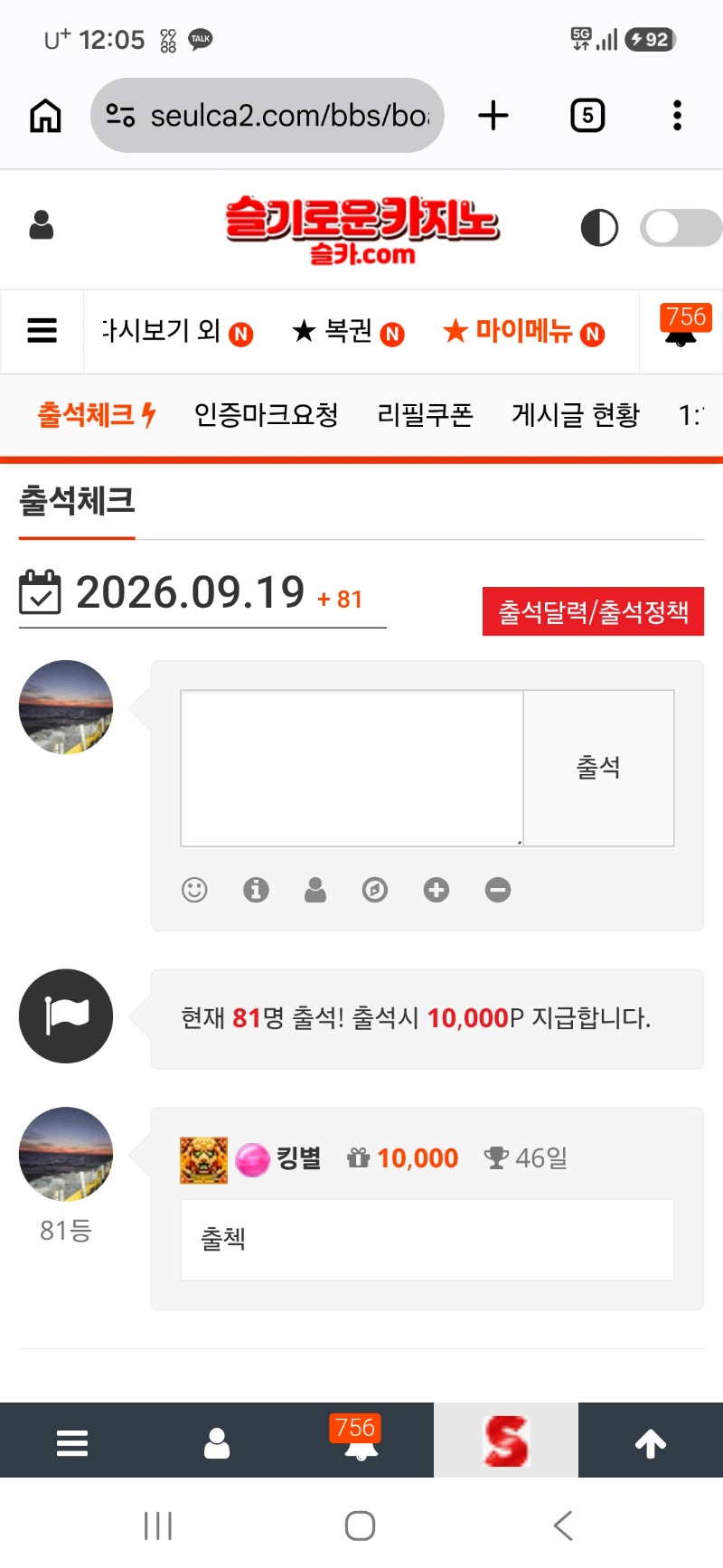Switch to the 리필쿠폰 tab
Viewport: 723px width, 1568px height.
(x=426, y=415)
